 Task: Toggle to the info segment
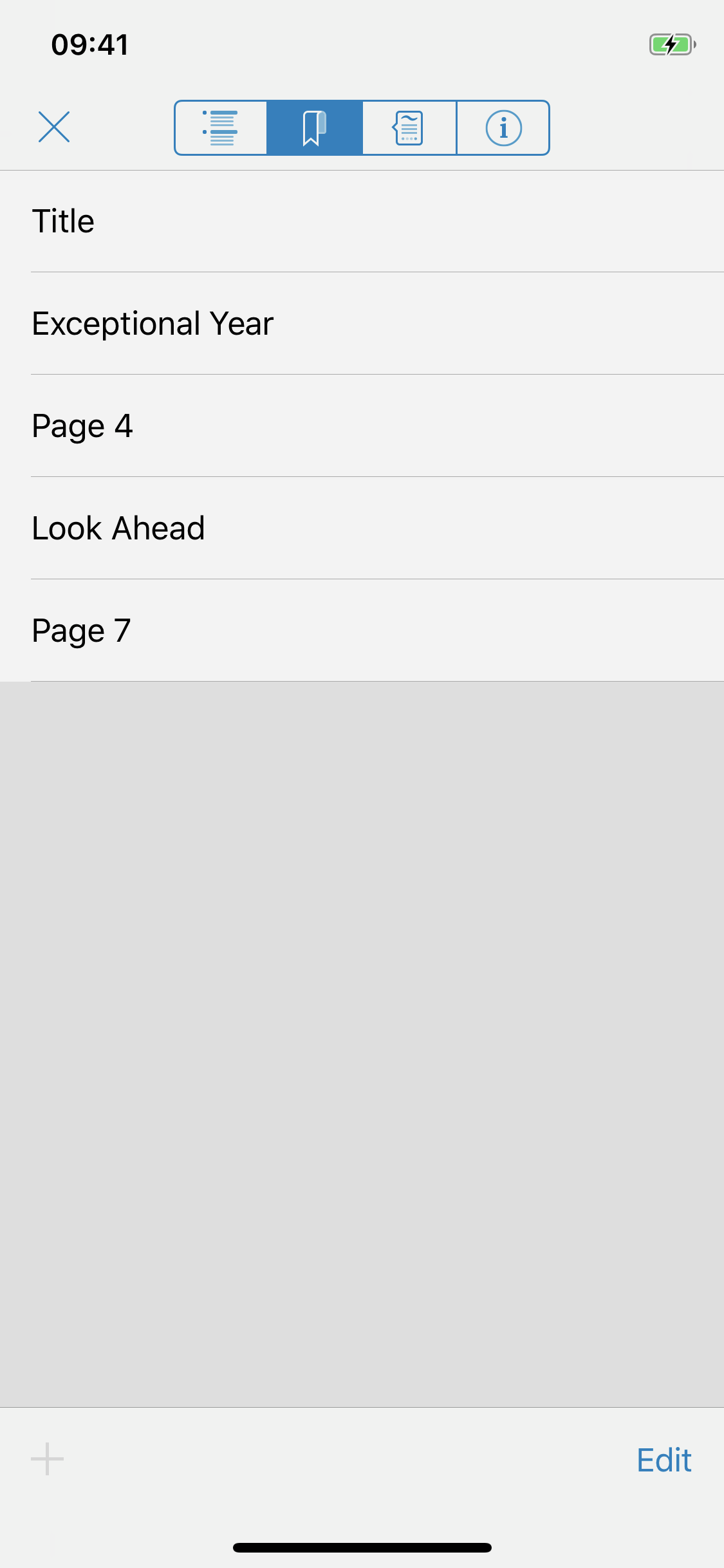[x=504, y=128]
